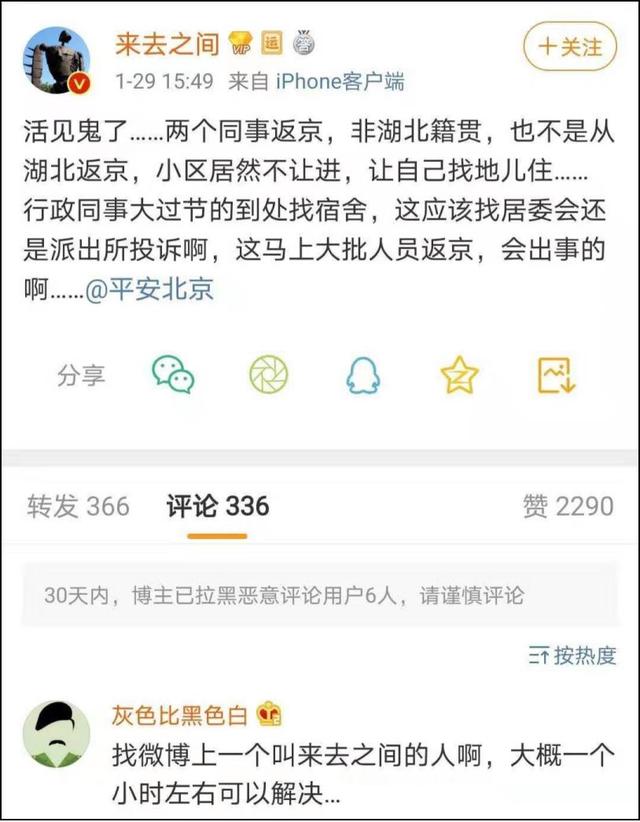
Task: Share the post to QQ
Action: [x=363, y=375]
